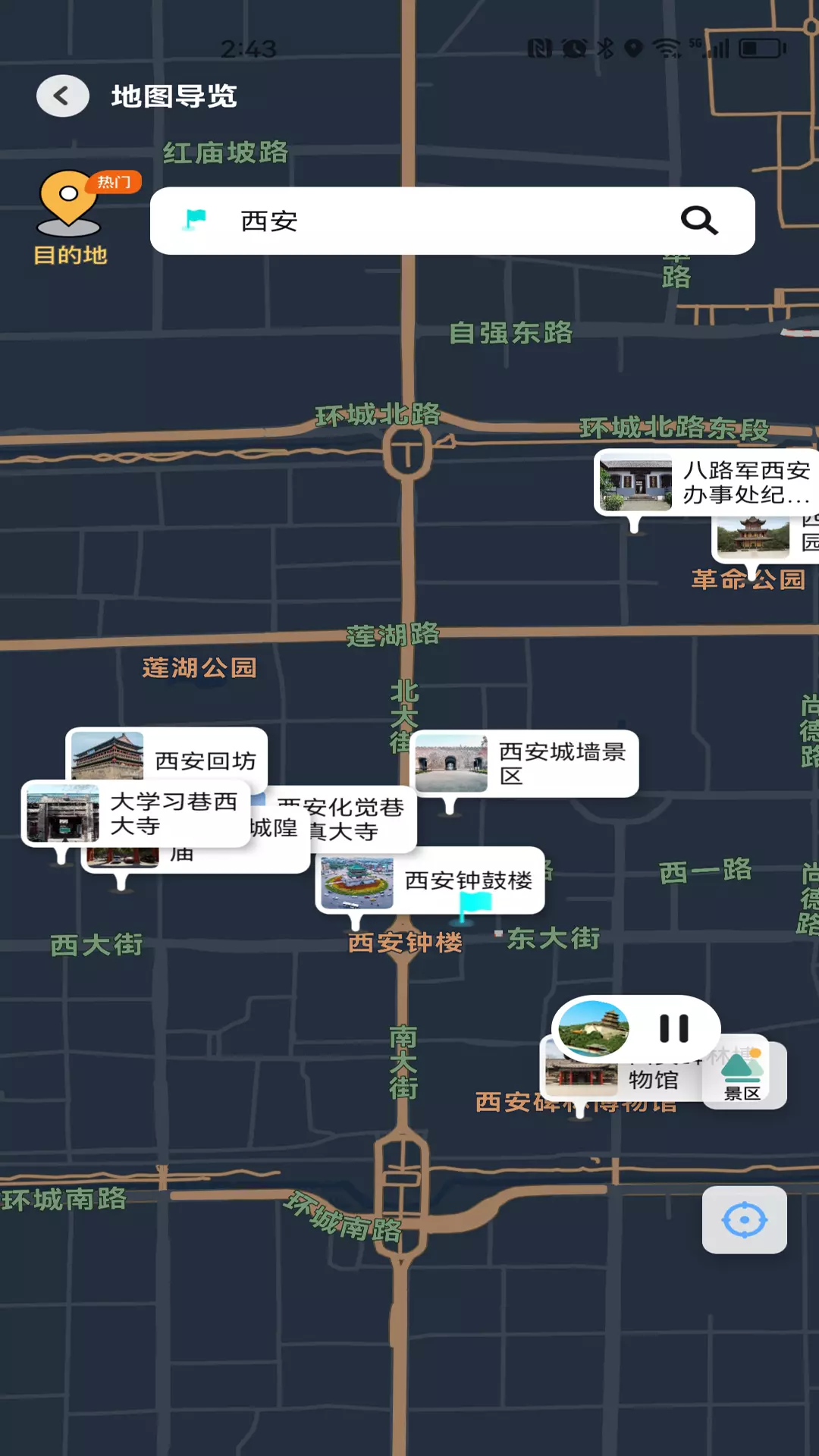Open the 大学习巷西大寺 marker card
Image resolution: width=819 pixels, height=1456 pixels.
tap(136, 813)
